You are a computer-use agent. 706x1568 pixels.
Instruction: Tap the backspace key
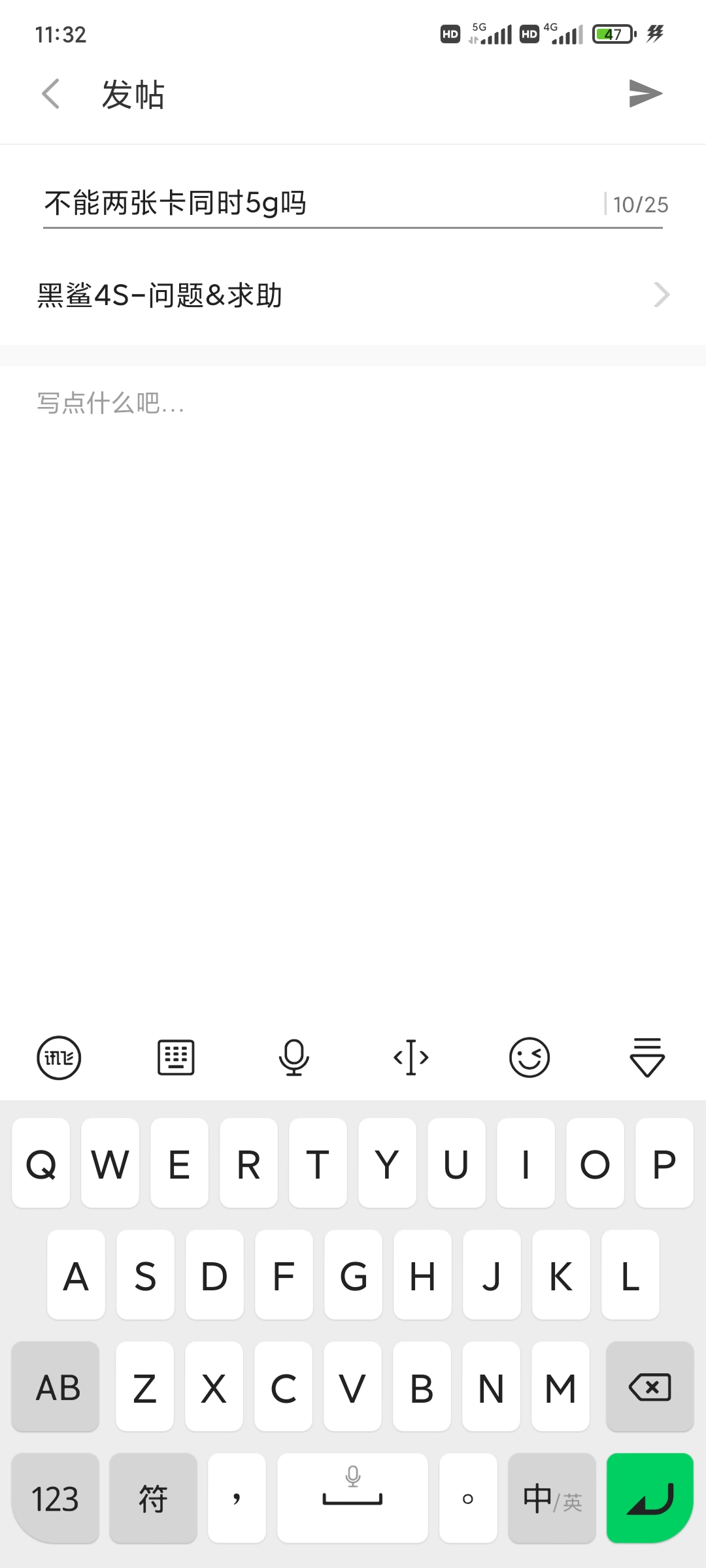click(x=650, y=1386)
